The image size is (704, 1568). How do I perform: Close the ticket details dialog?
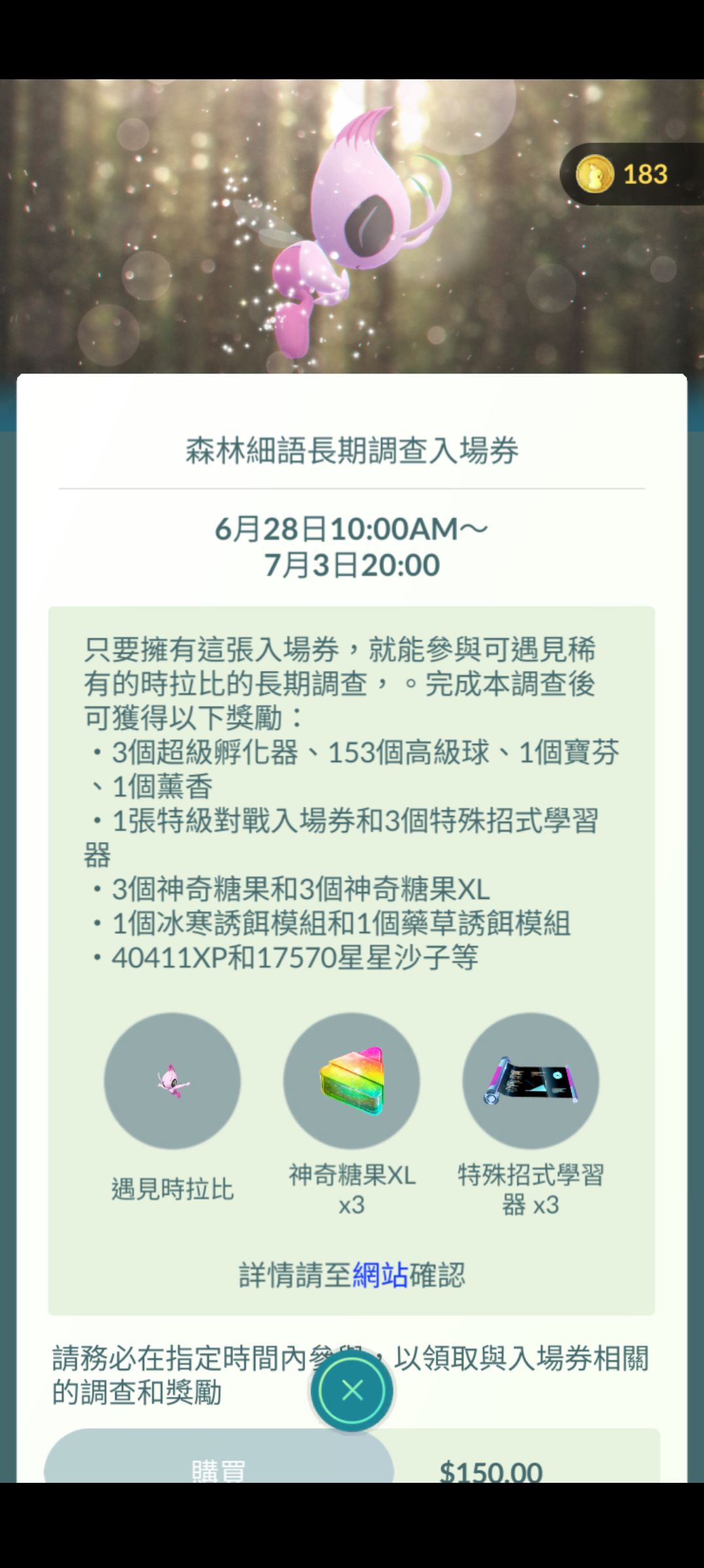coord(352,1390)
